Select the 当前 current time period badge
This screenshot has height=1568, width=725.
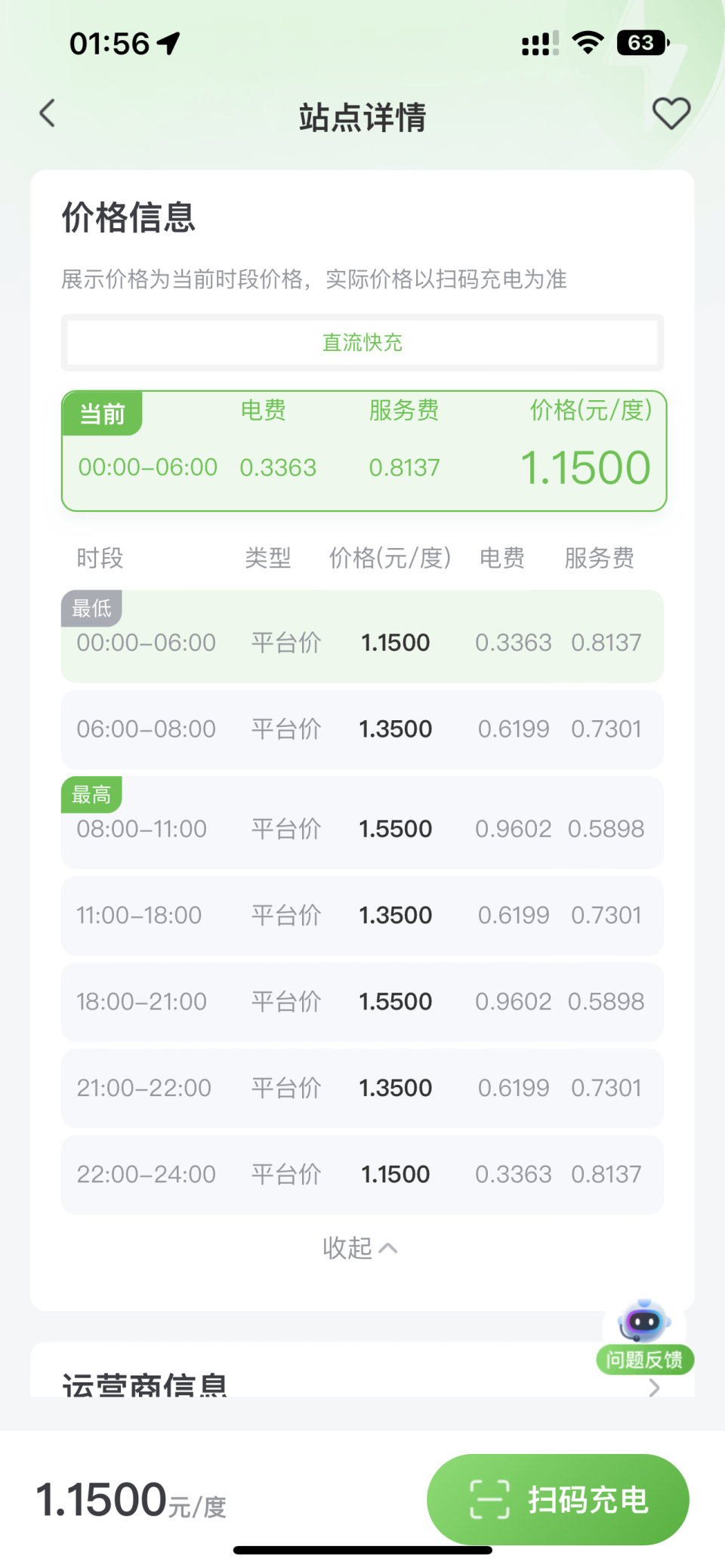click(102, 414)
